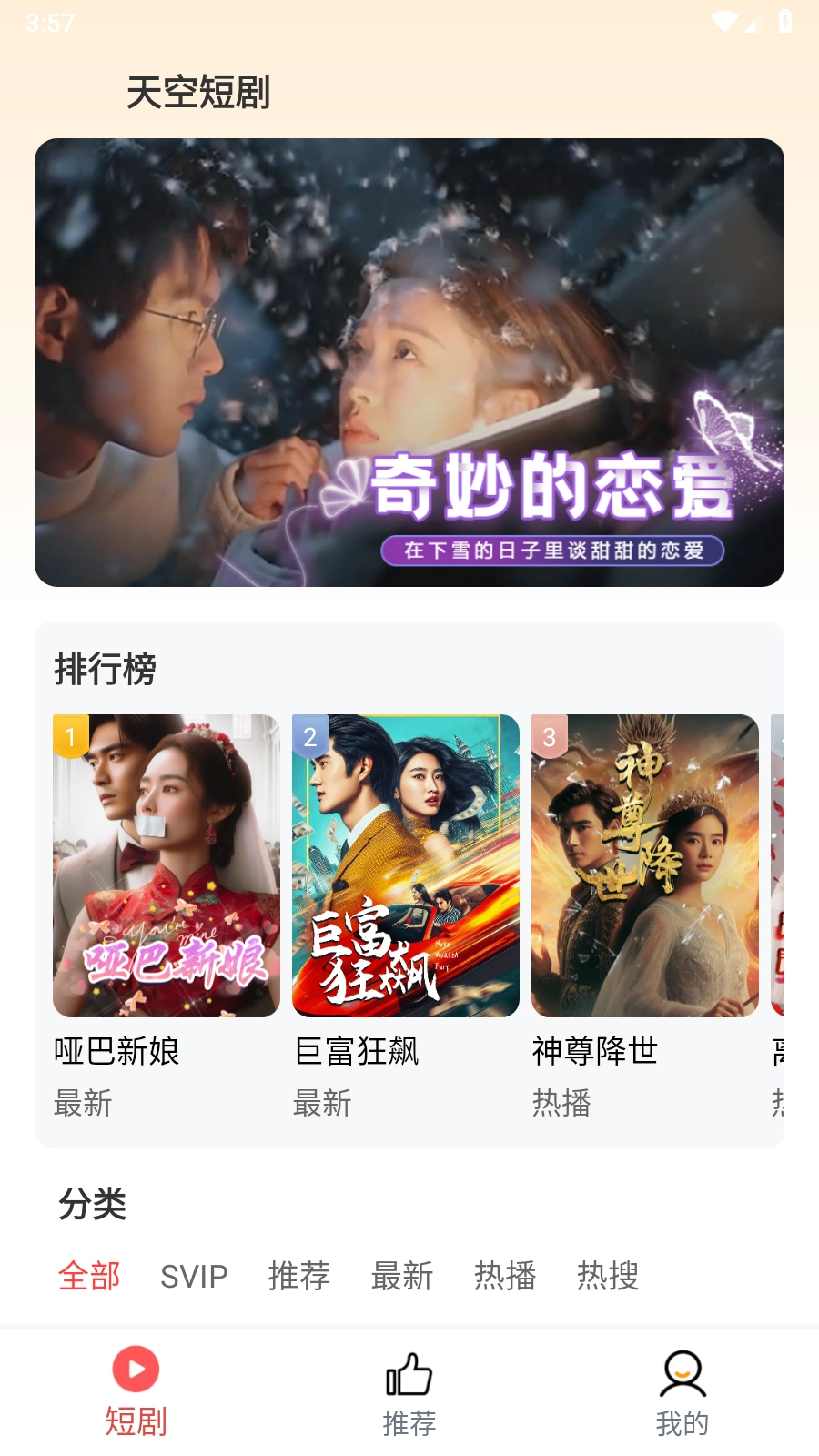Filter category by SVIP

coord(194,1276)
